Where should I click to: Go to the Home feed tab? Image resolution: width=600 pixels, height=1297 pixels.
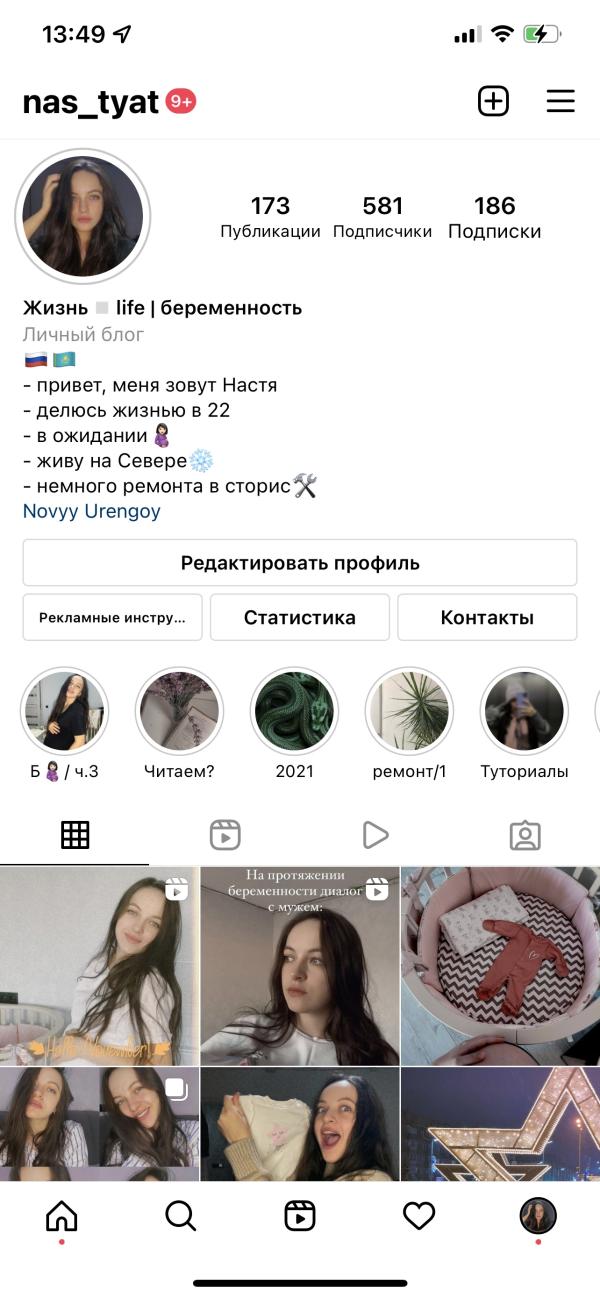pyautogui.click(x=62, y=1216)
